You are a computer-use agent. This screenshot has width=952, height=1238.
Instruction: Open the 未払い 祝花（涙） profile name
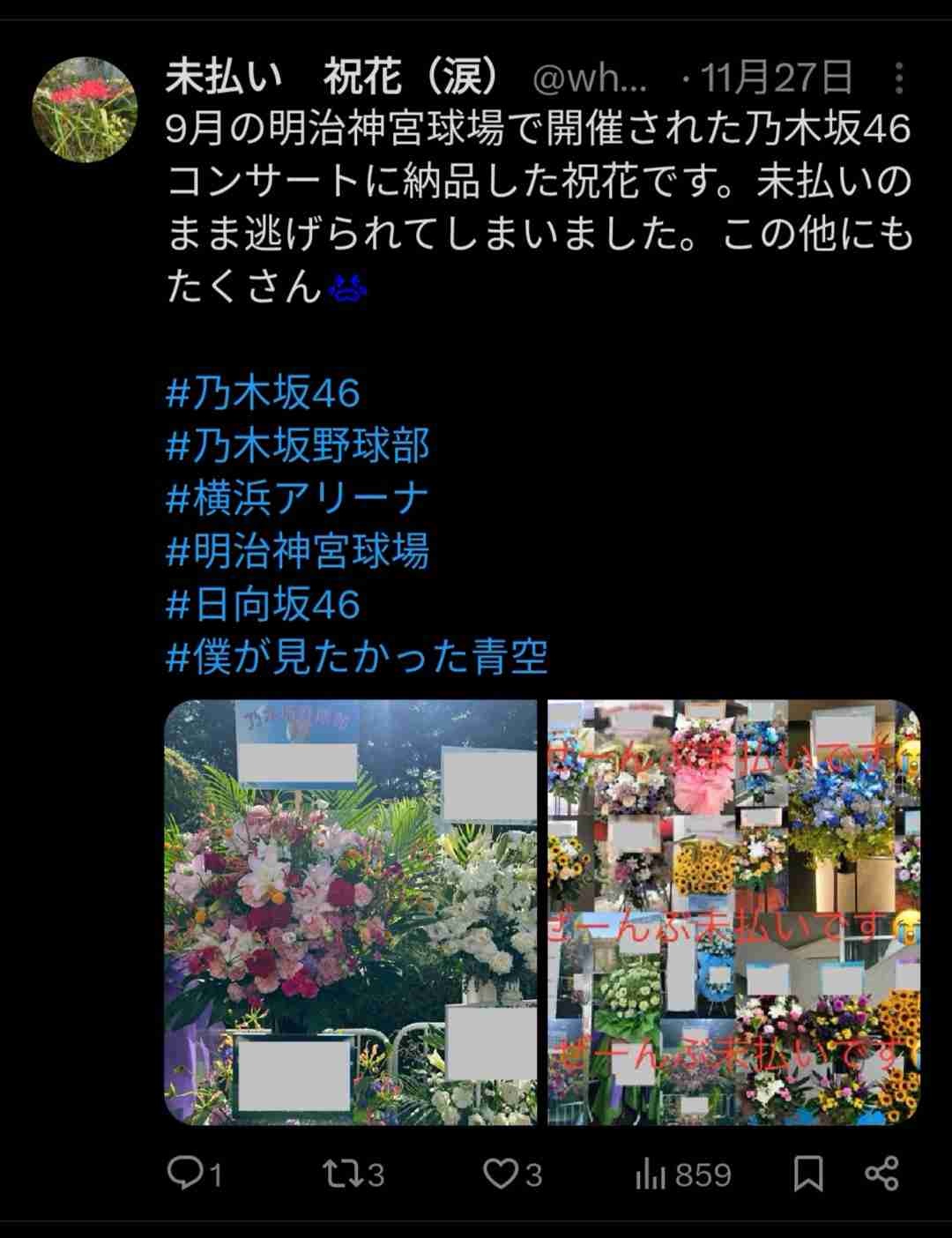point(333,79)
